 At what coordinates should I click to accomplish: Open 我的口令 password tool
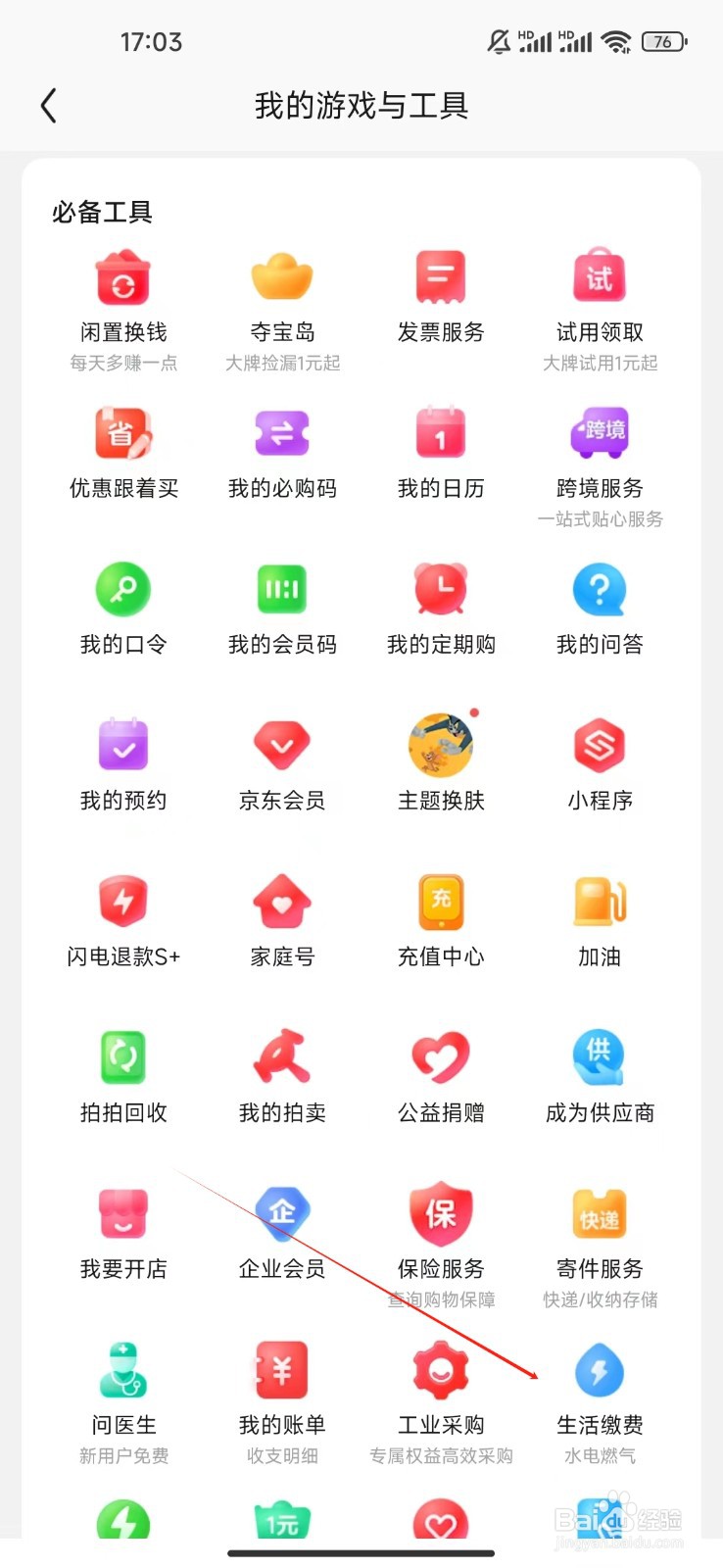[122, 610]
